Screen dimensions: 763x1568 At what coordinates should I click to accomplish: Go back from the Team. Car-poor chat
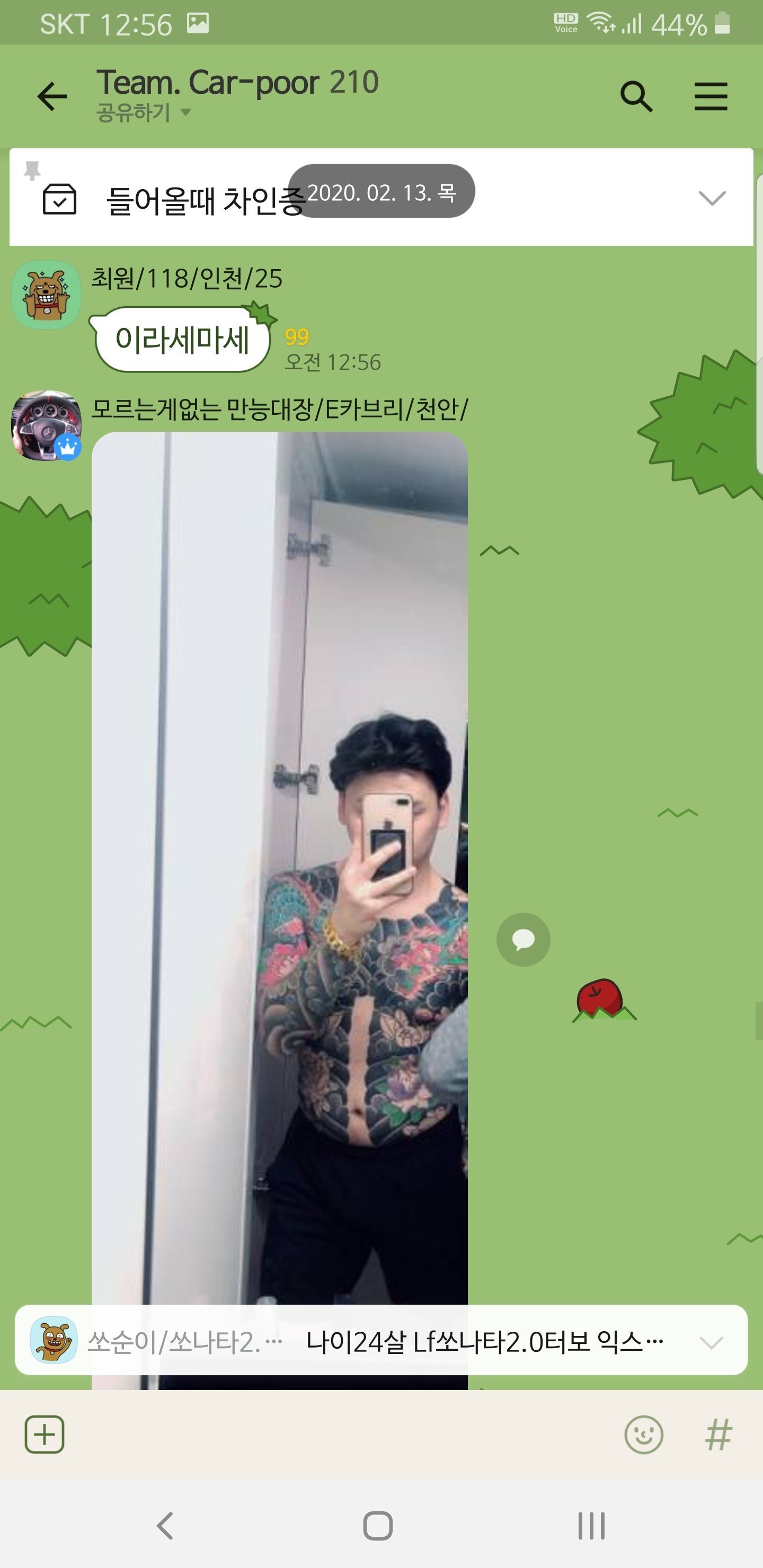(52, 97)
